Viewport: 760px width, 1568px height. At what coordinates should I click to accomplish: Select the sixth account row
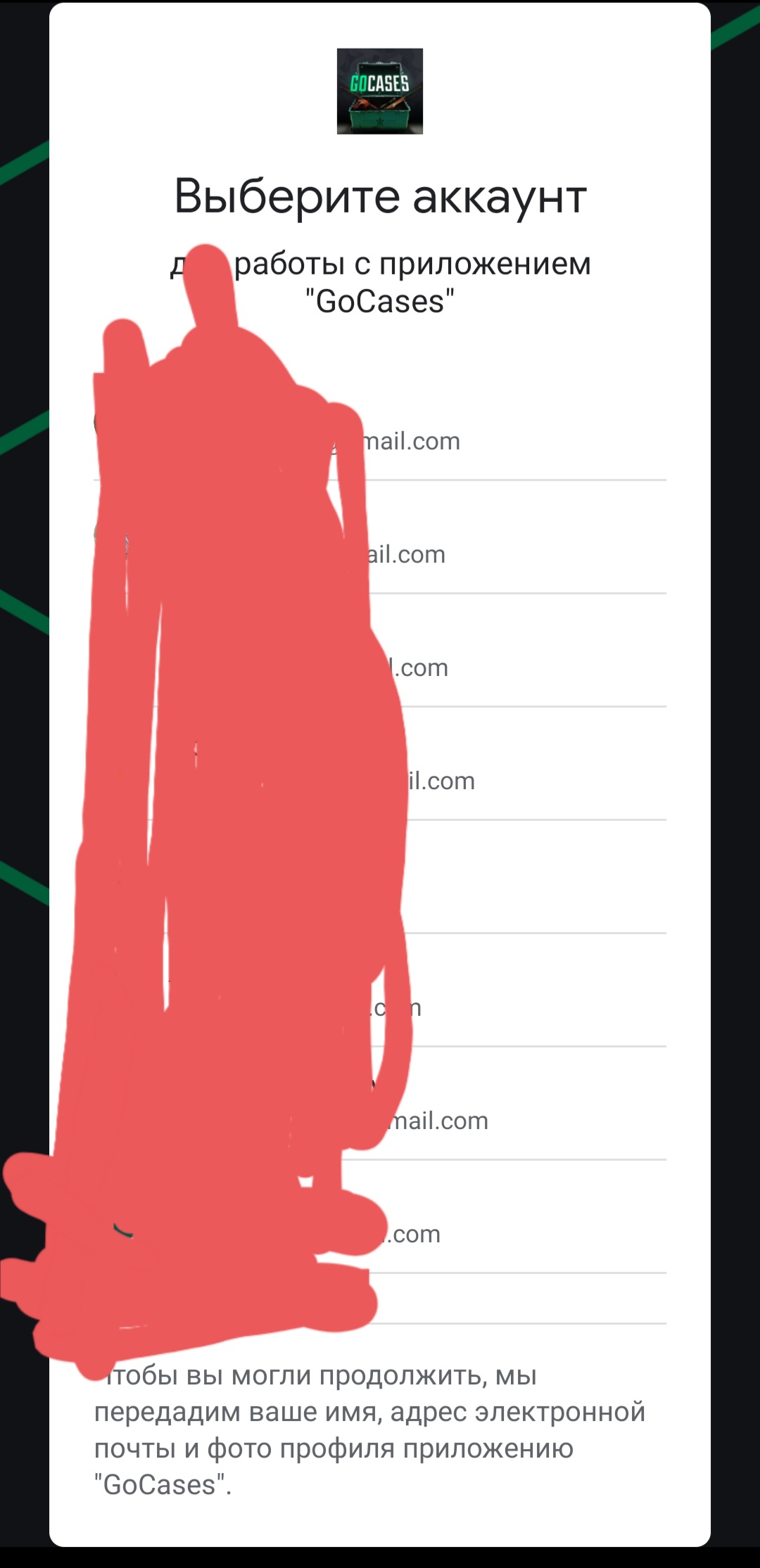click(x=380, y=990)
